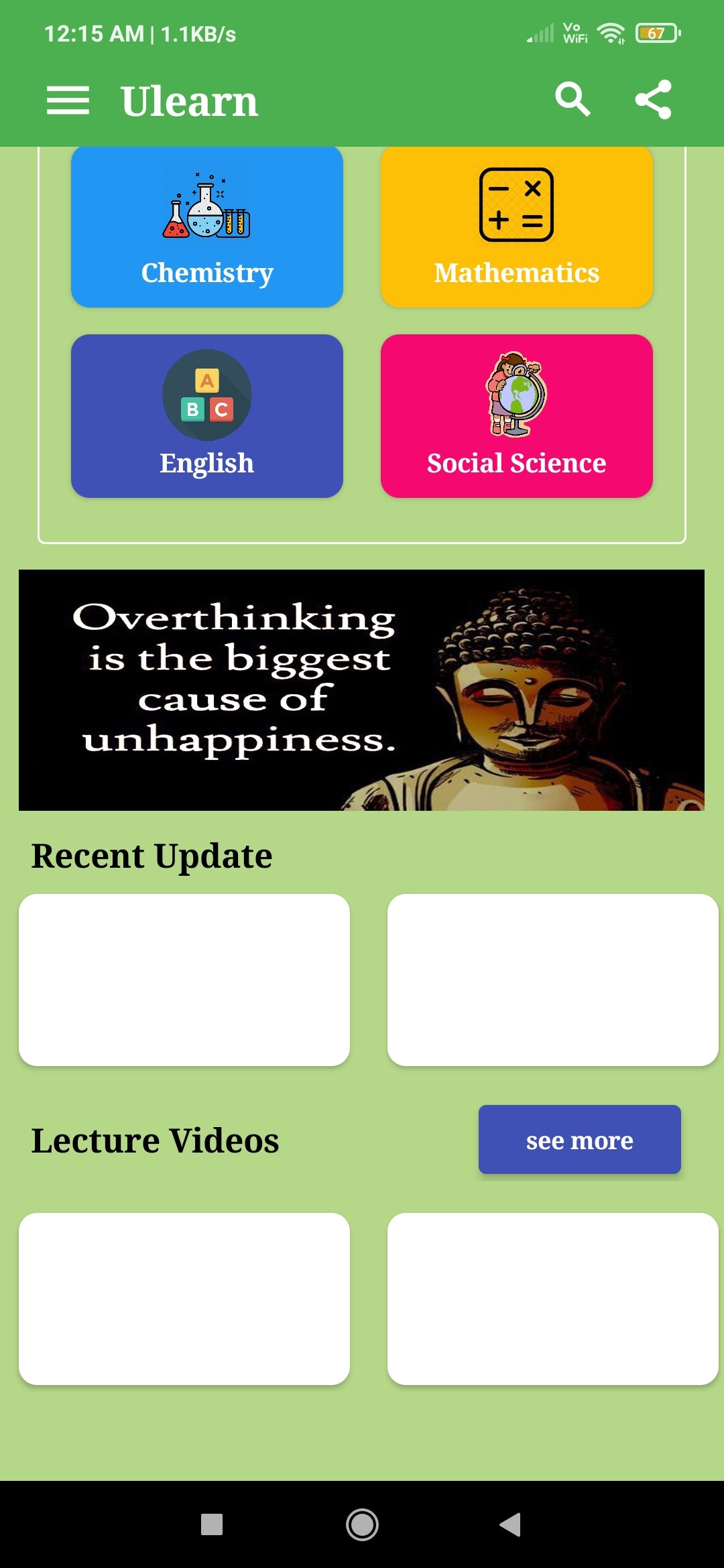Viewport: 724px width, 1568px height.
Task: Select the English subject card
Action: tap(207, 416)
